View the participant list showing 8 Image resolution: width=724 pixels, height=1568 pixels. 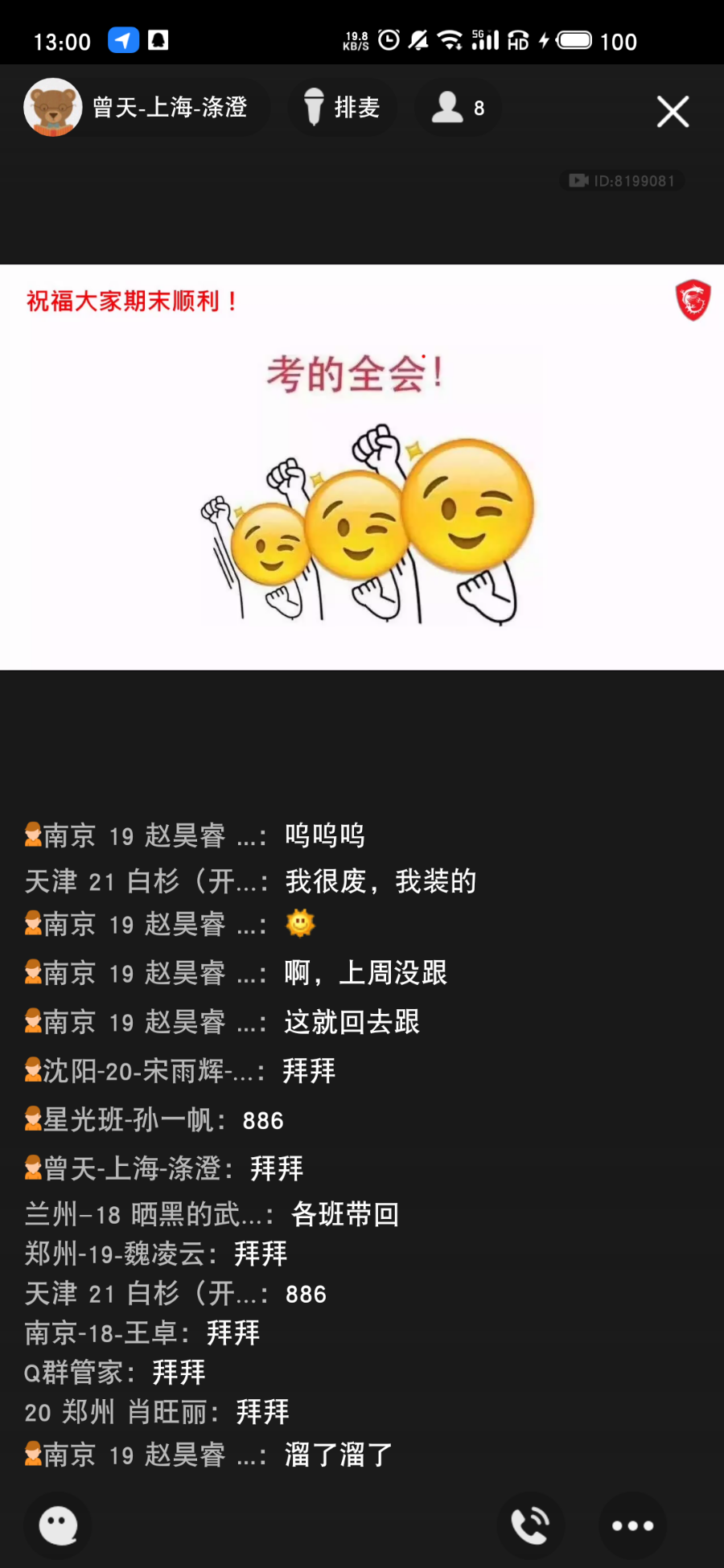pos(458,108)
